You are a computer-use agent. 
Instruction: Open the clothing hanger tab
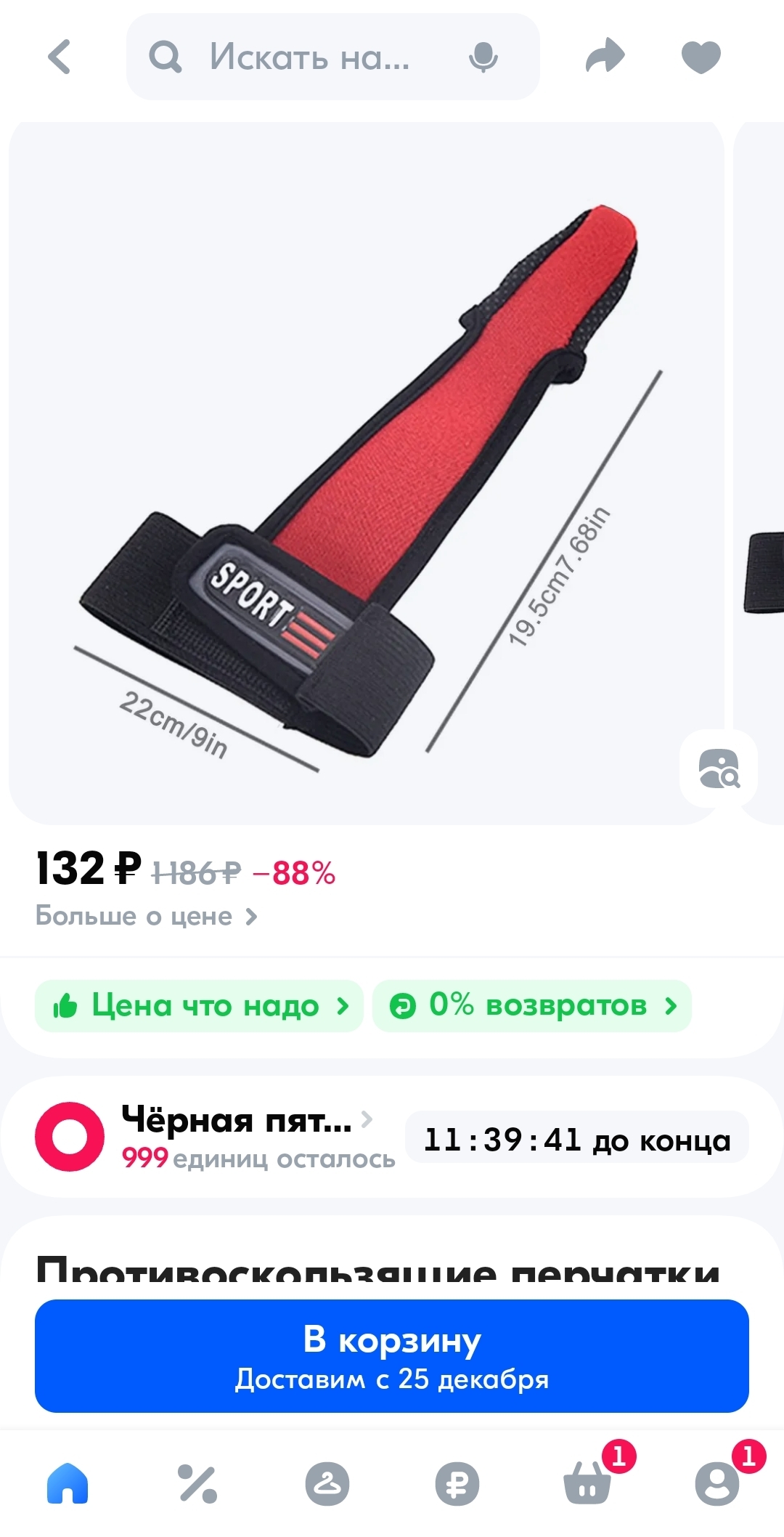click(x=327, y=1483)
